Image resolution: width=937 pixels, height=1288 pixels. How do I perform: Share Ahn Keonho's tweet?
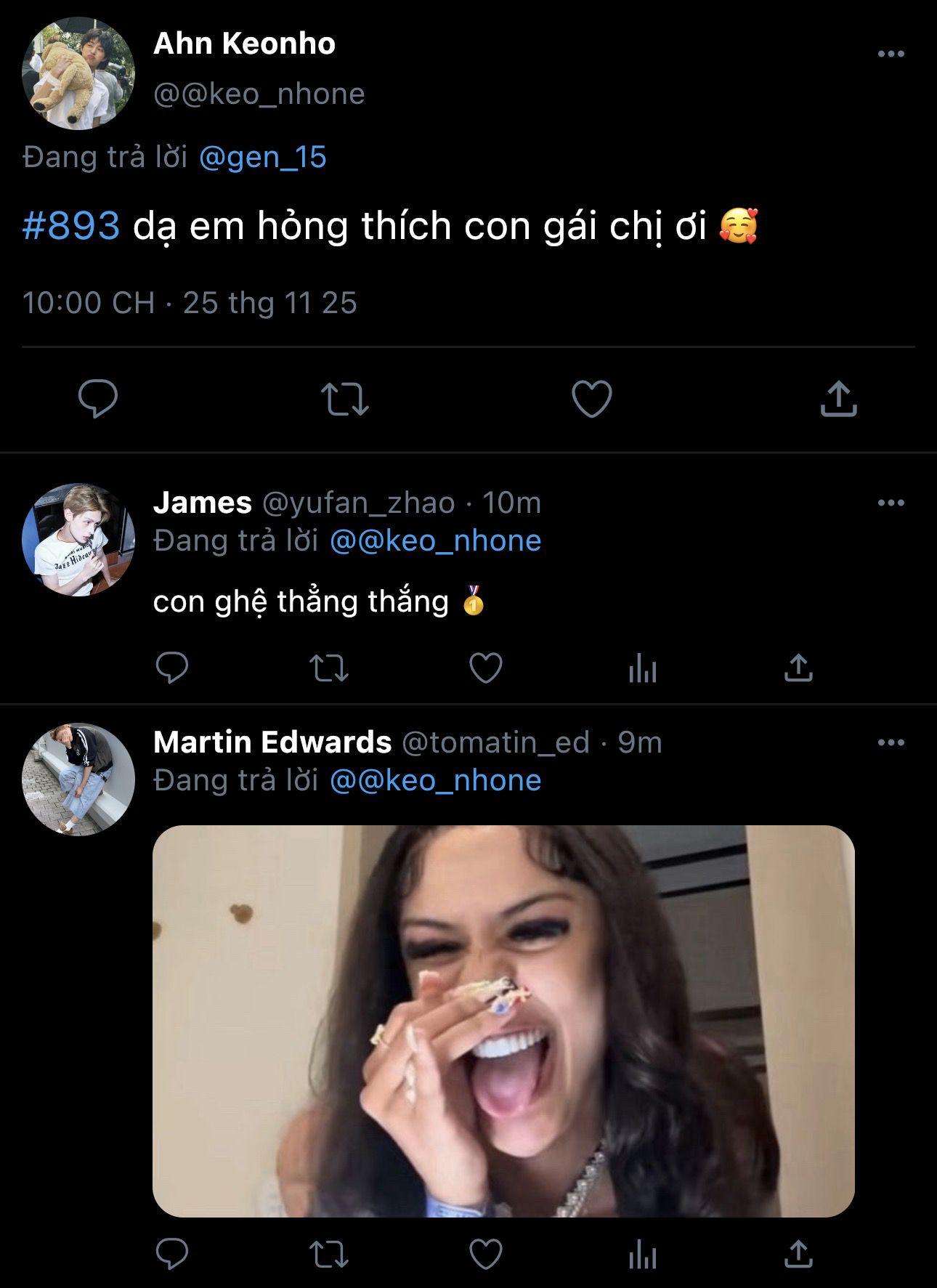839,399
